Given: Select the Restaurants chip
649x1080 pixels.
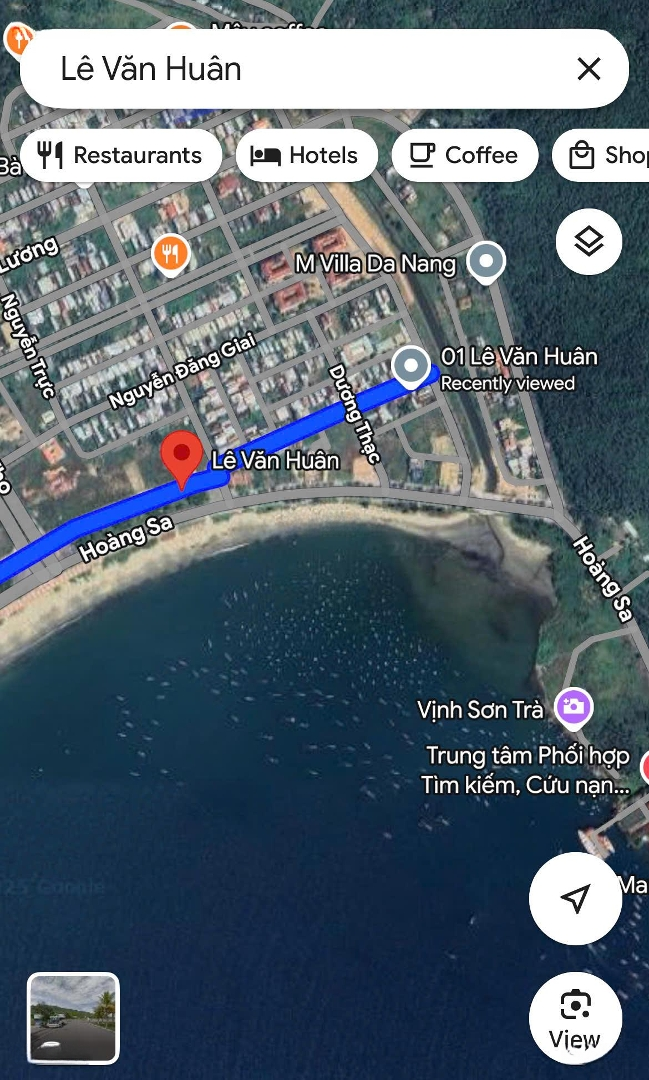Looking at the screenshot, I should click(x=120, y=156).
